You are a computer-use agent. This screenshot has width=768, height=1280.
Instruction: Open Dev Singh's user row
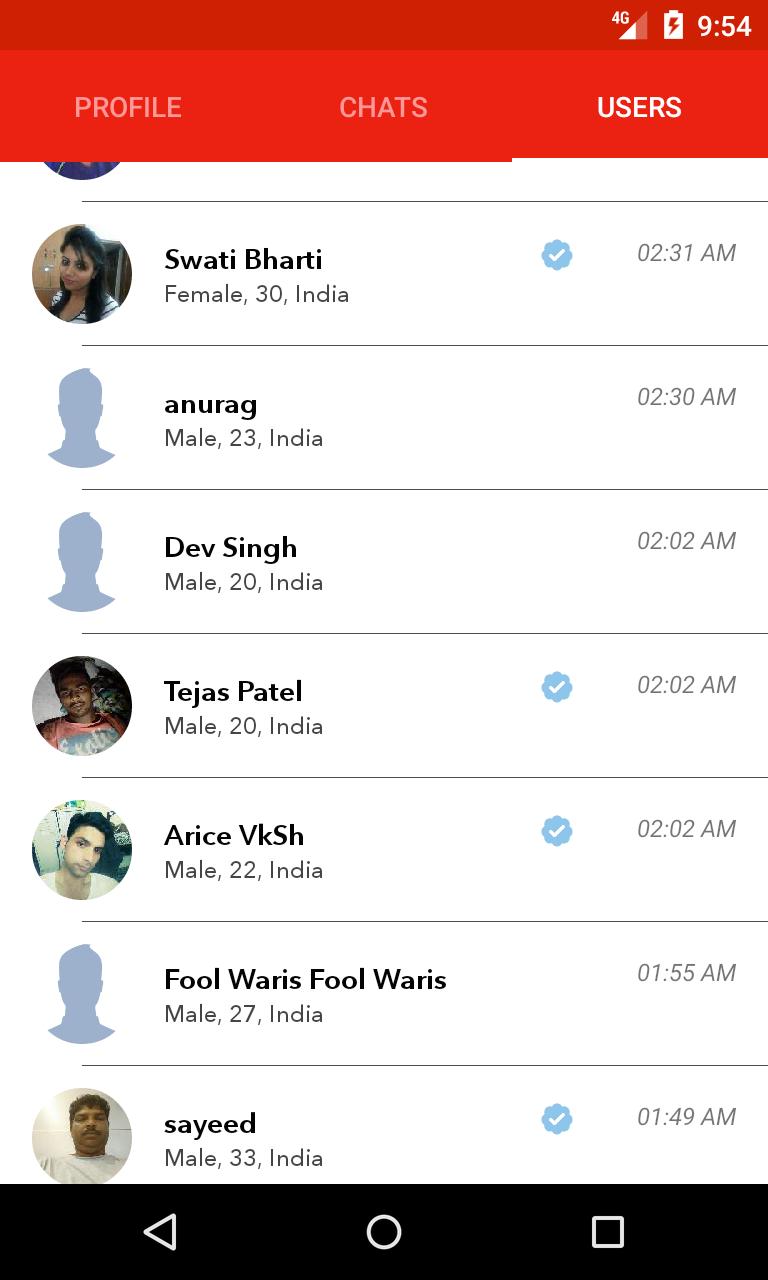pos(384,562)
